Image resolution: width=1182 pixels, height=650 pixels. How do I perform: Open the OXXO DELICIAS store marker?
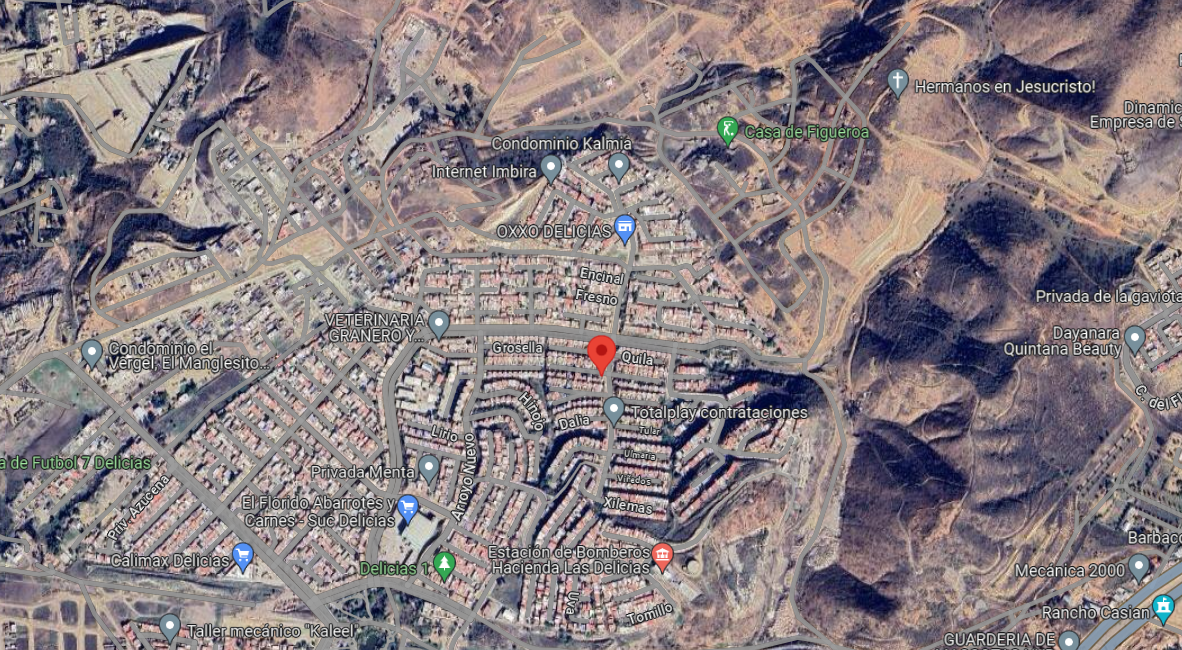624,229
